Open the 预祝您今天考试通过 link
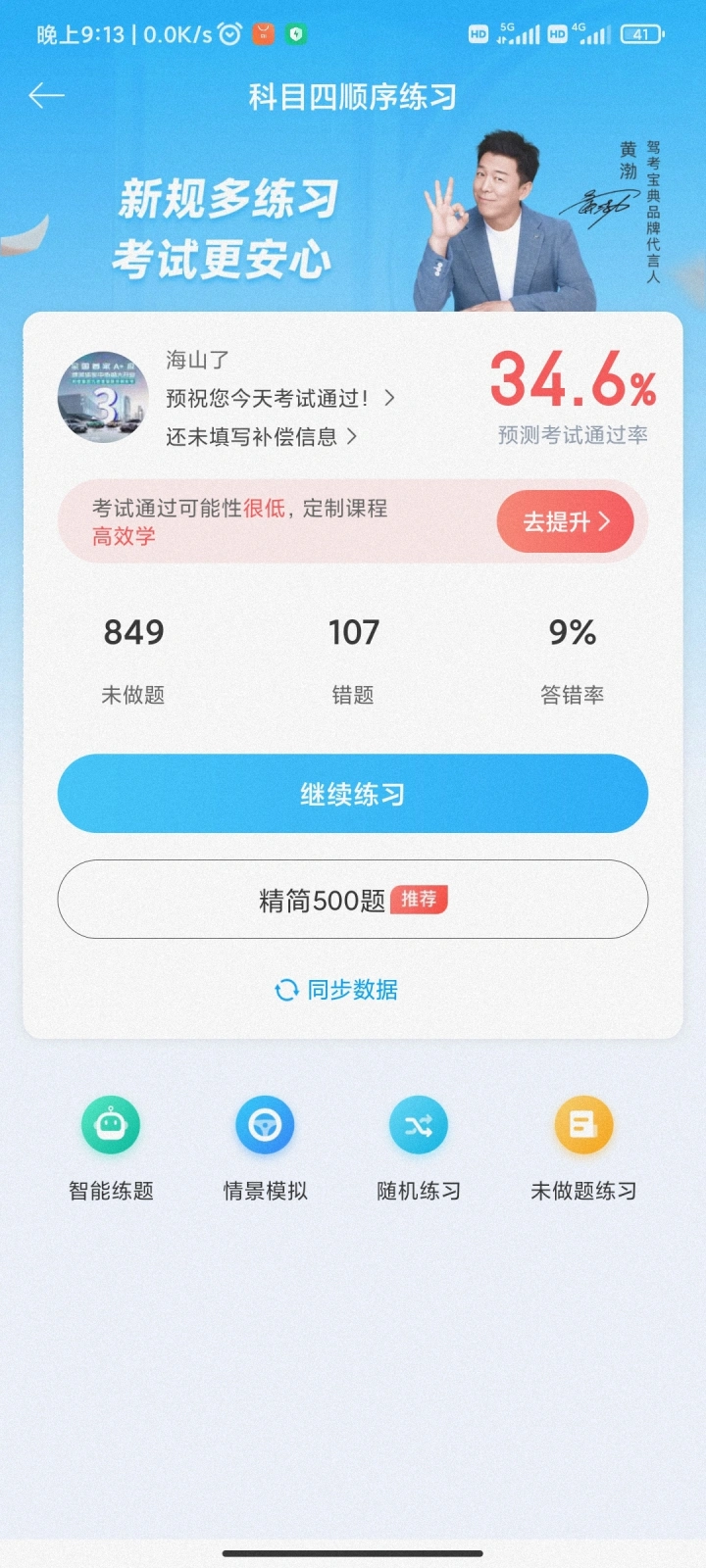 (279, 398)
